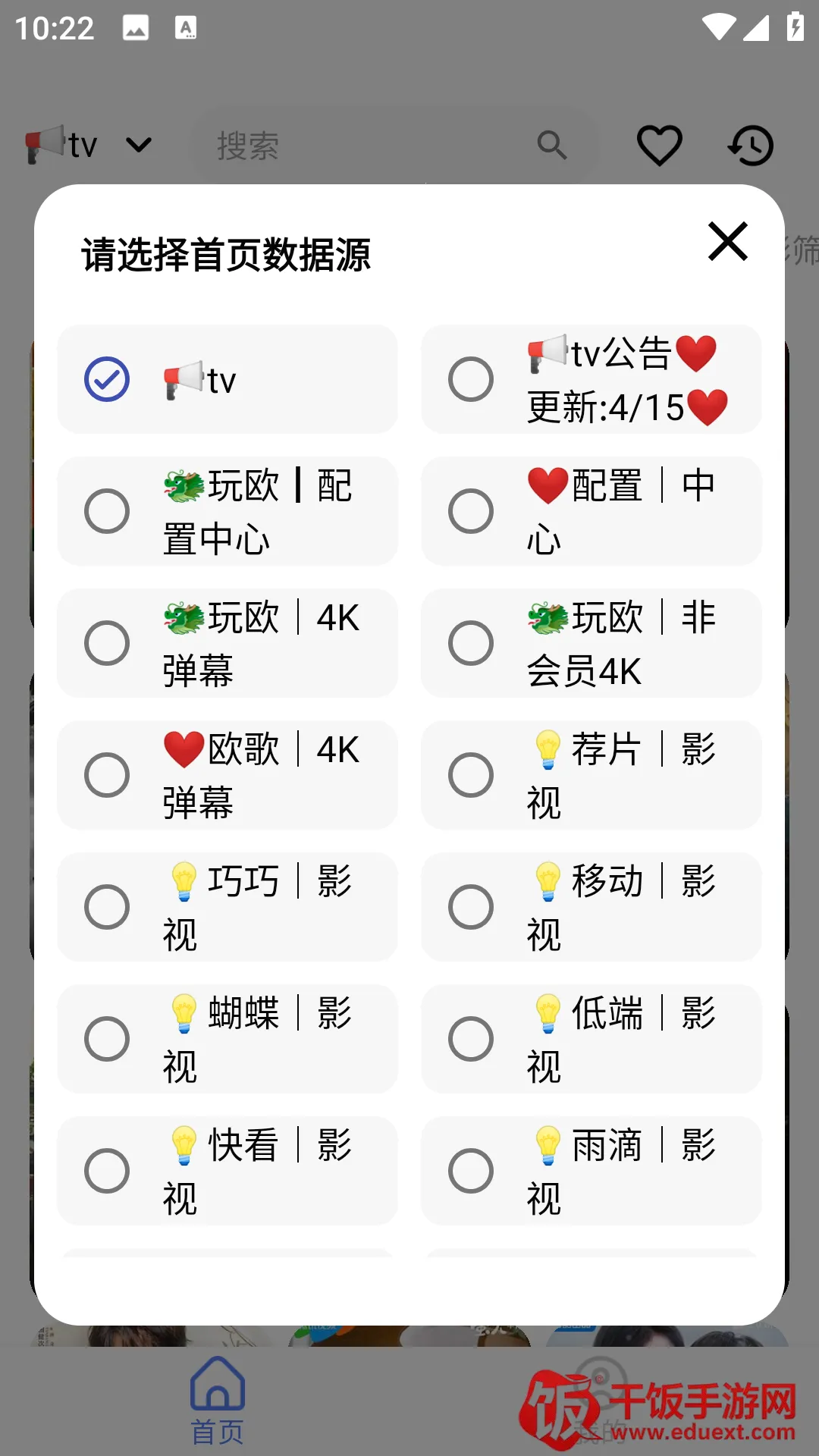Select 巧巧 | 影视 source
Image resolution: width=819 pixels, height=1456 pixels.
coord(227,907)
